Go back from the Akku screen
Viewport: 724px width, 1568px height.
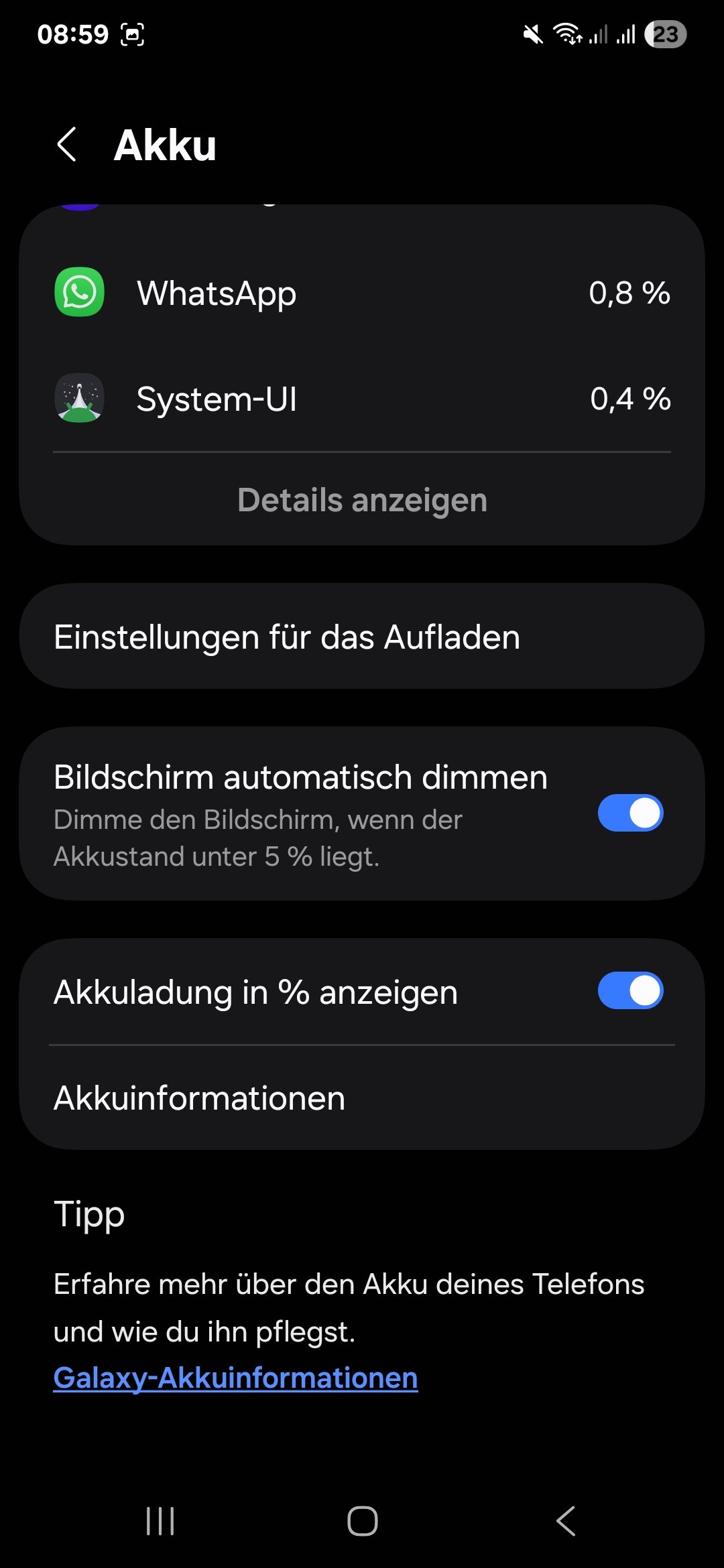[67, 145]
